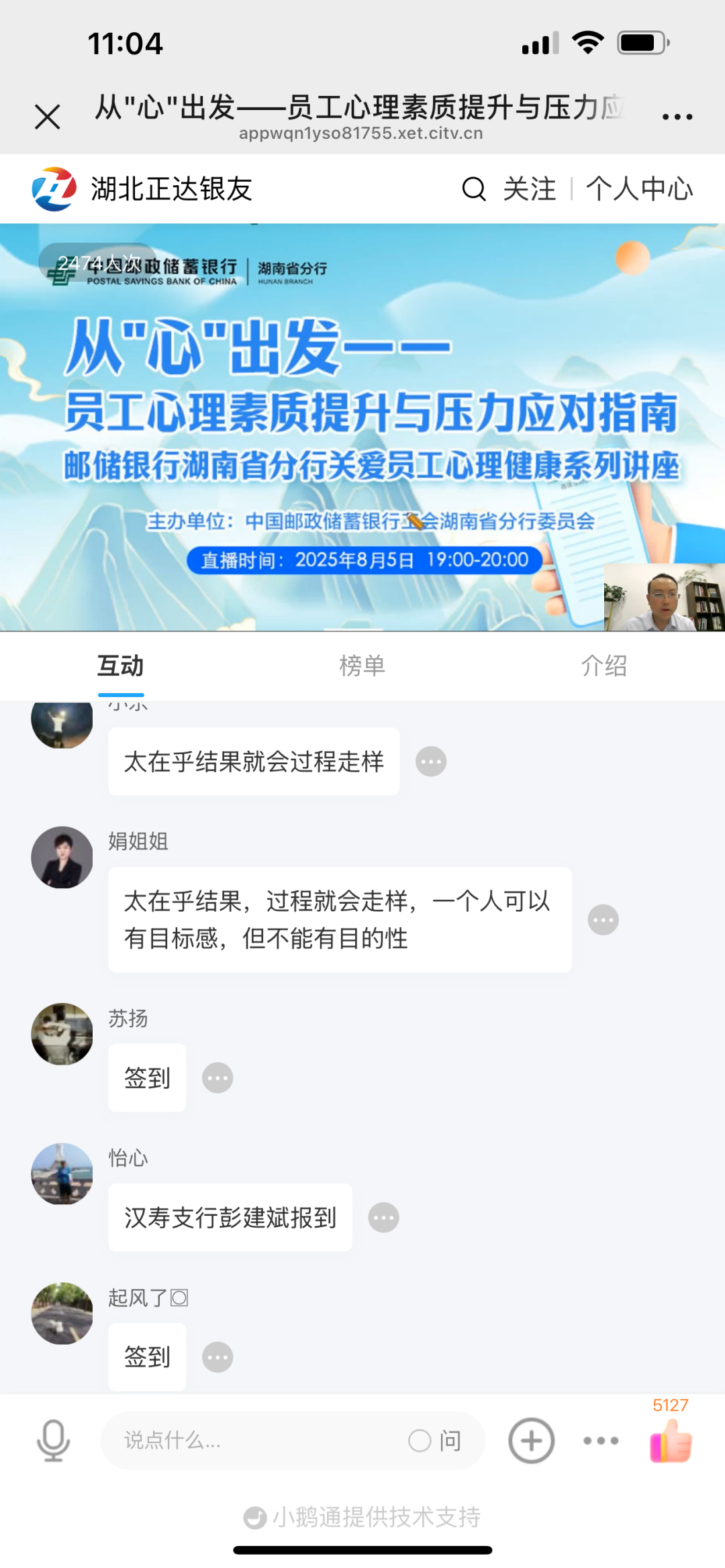Open options for 娟姐姐's comment
The height and width of the screenshot is (1568, 725).
coord(603,920)
